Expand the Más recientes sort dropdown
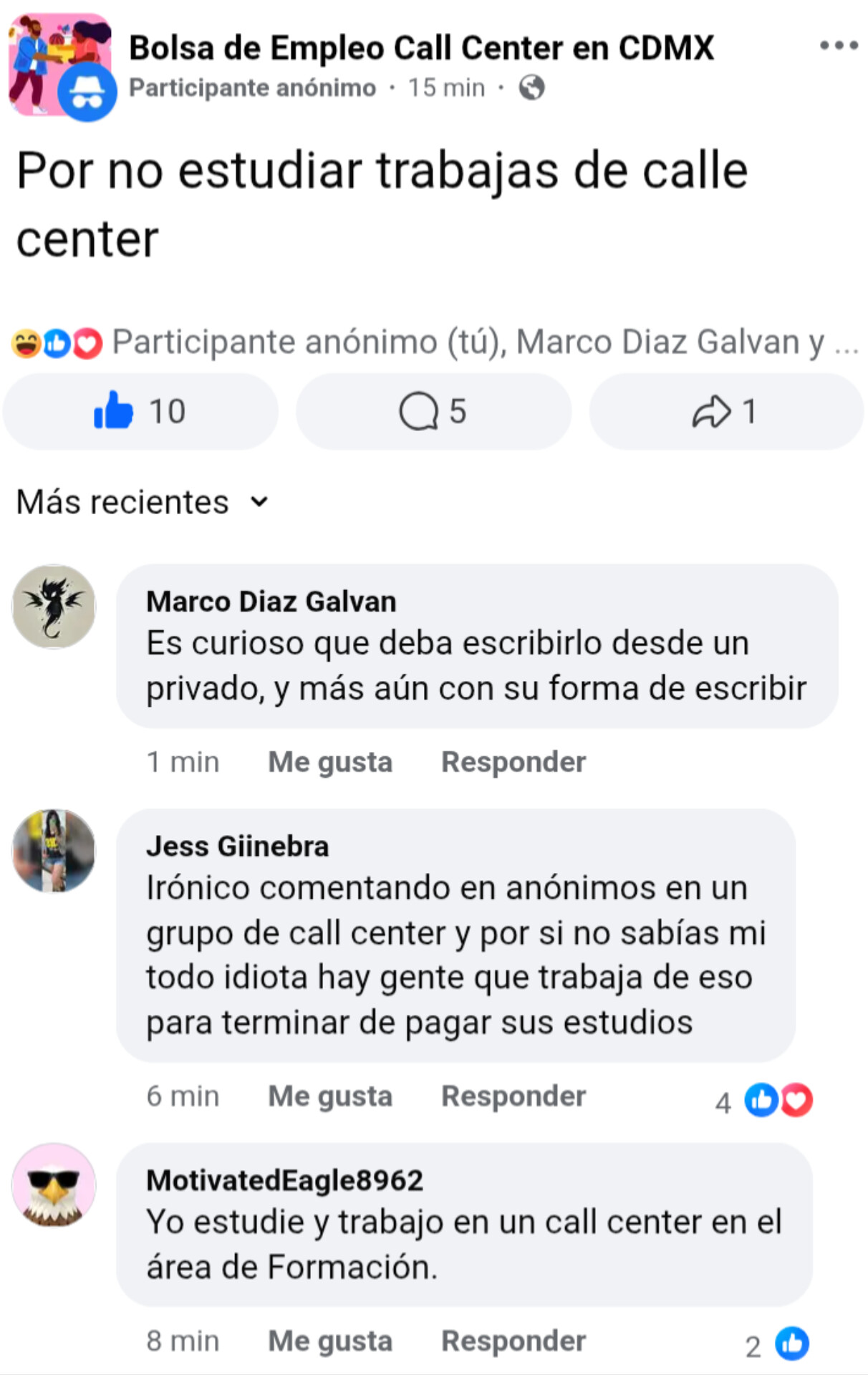The height and width of the screenshot is (1375, 868). tap(142, 502)
